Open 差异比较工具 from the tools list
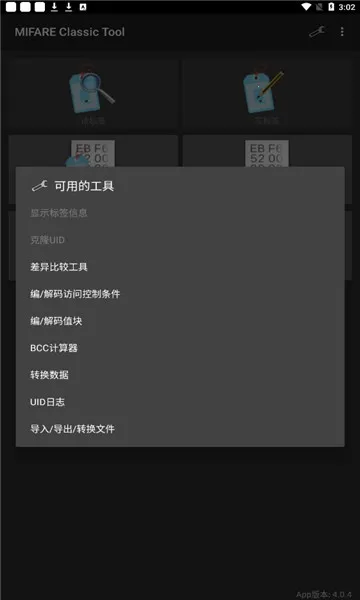The height and width of the screenshot is (600, 360). pyautogui.click(x=180, y=267)
